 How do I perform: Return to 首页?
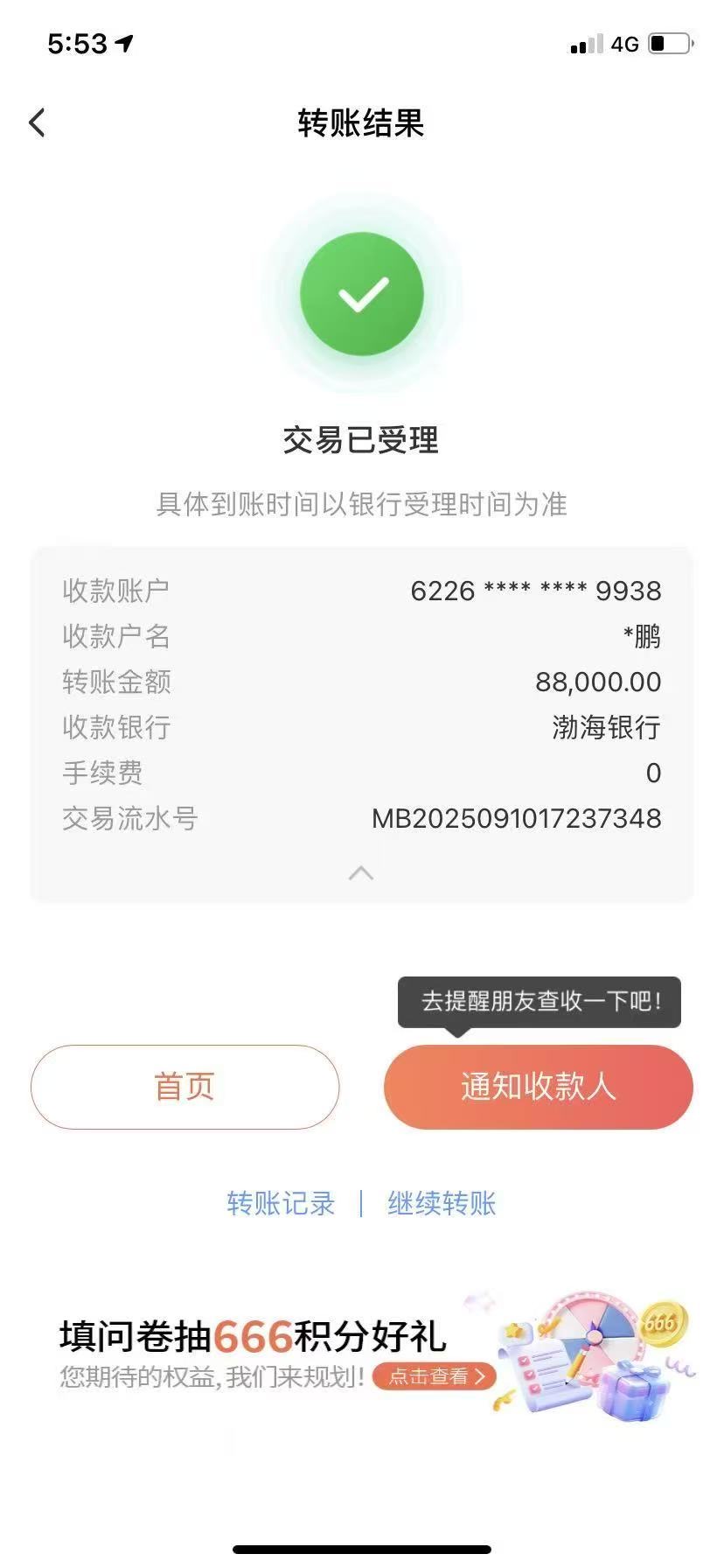coord(184,1087)
